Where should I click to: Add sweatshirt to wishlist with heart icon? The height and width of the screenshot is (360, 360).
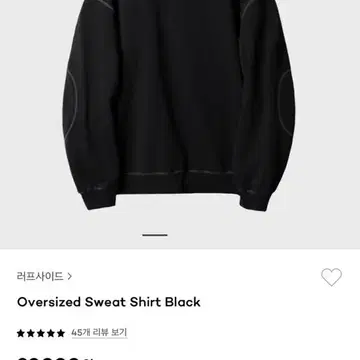[331, 277]
